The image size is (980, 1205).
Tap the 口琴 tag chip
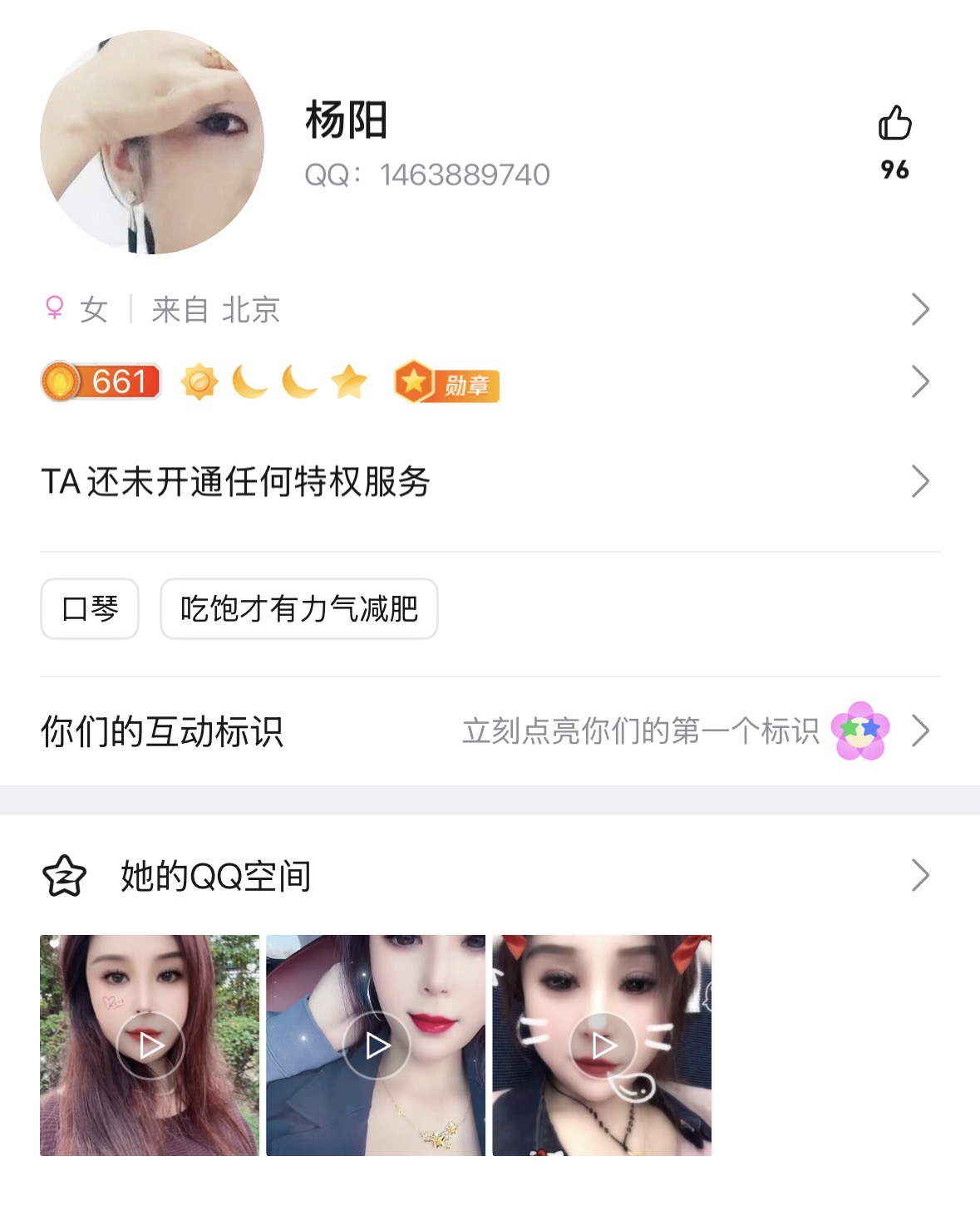90,609
